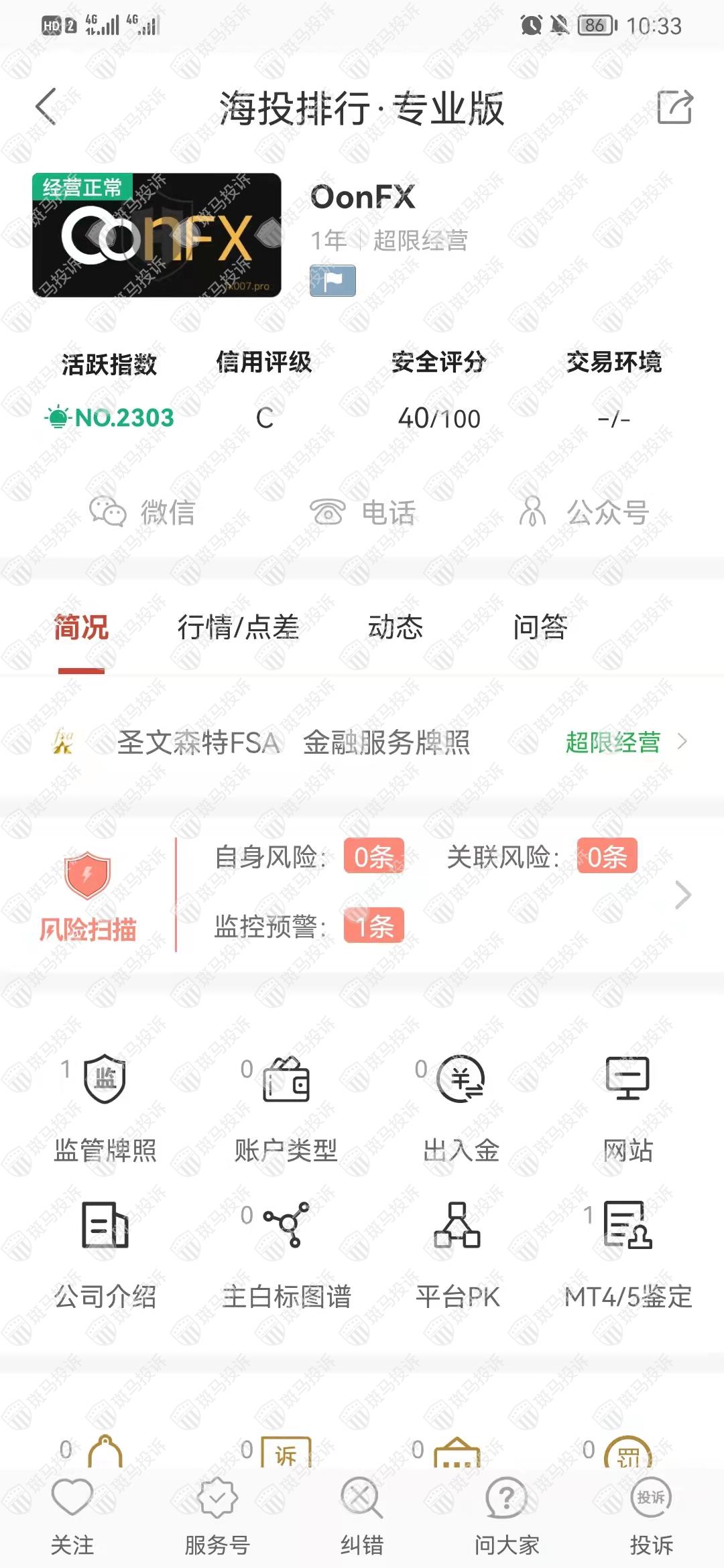Switch to the 动态 tab
This screenshot has height=1568, width=724.
click(396, 628)
